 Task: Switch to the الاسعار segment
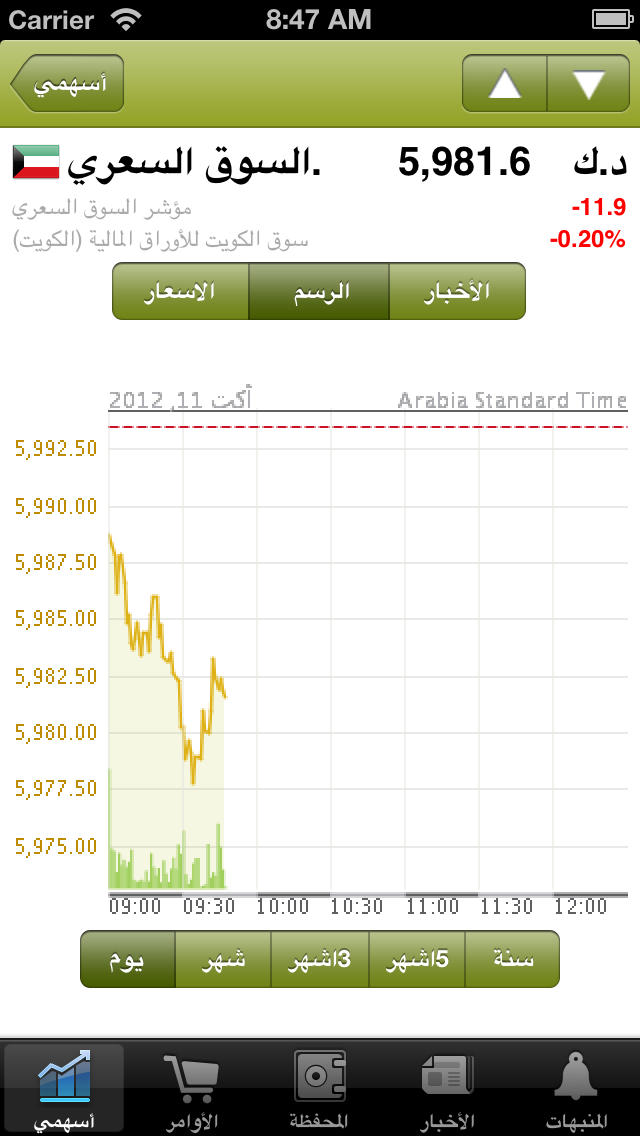[180, 291]
